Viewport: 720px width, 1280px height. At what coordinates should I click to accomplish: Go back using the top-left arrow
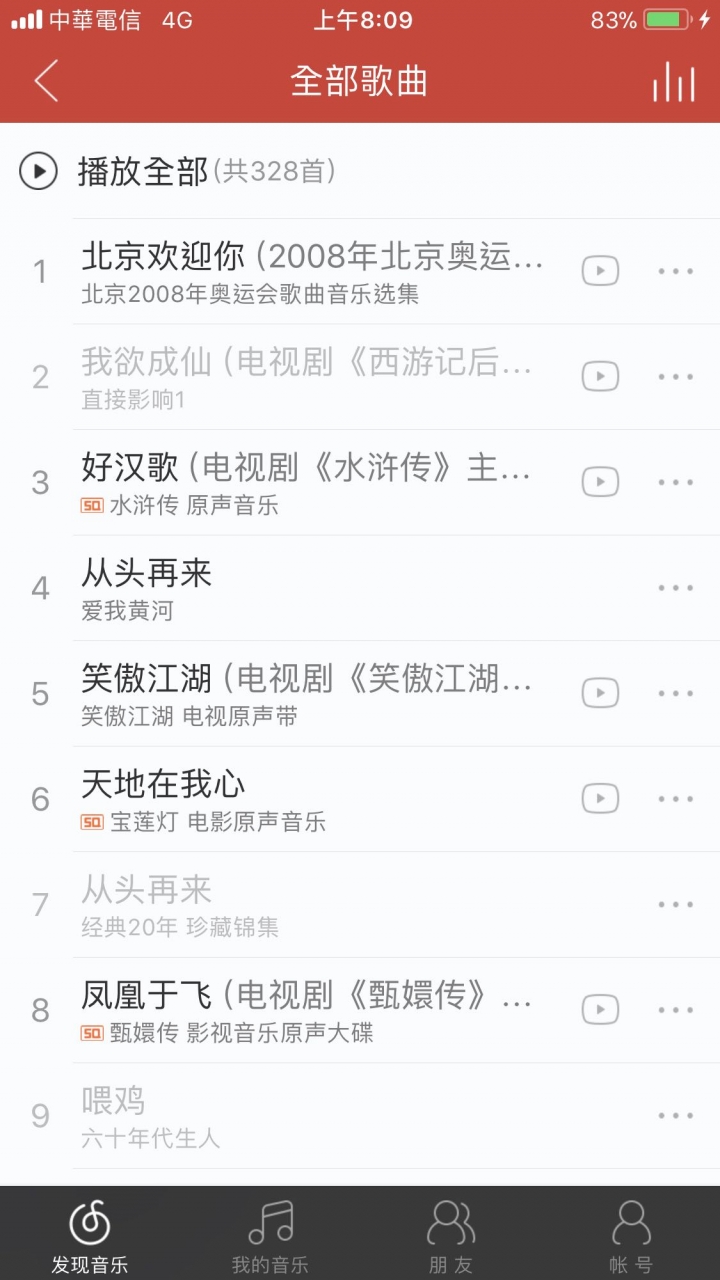(46, 81)
